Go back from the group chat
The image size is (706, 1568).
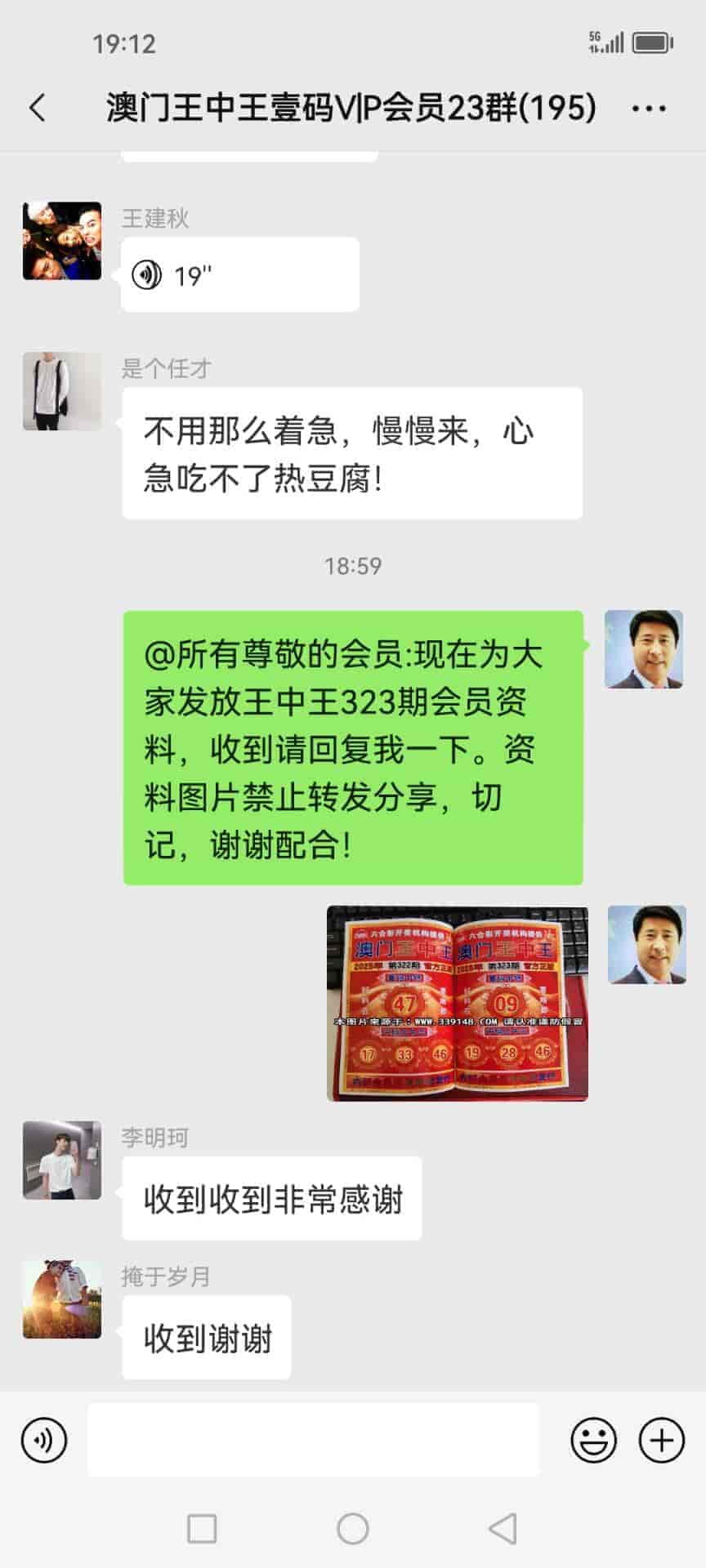coord(38,108)
